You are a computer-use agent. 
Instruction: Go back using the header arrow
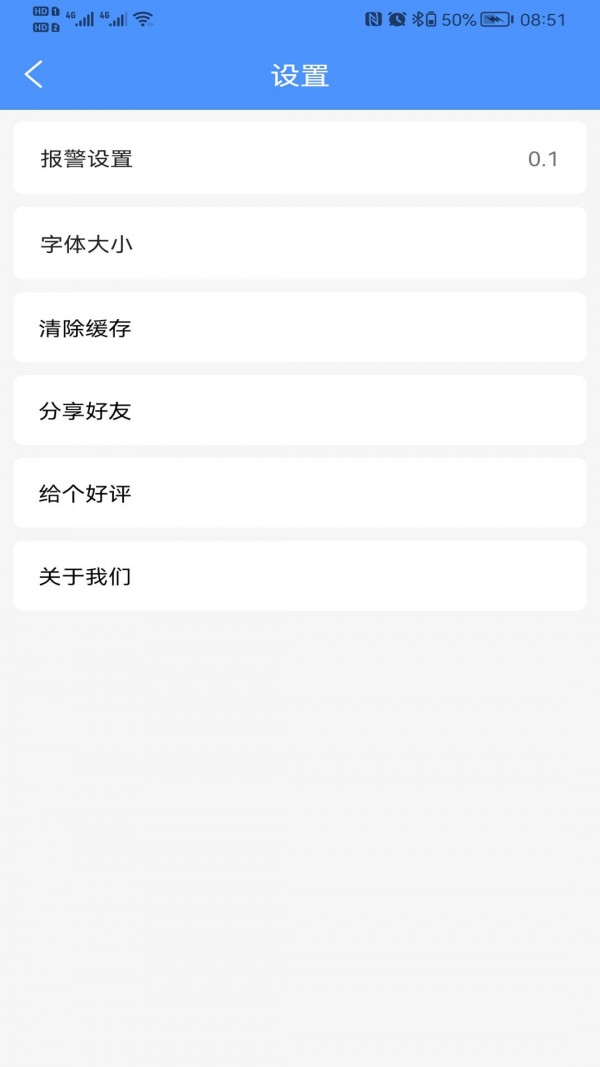point(34,75)
